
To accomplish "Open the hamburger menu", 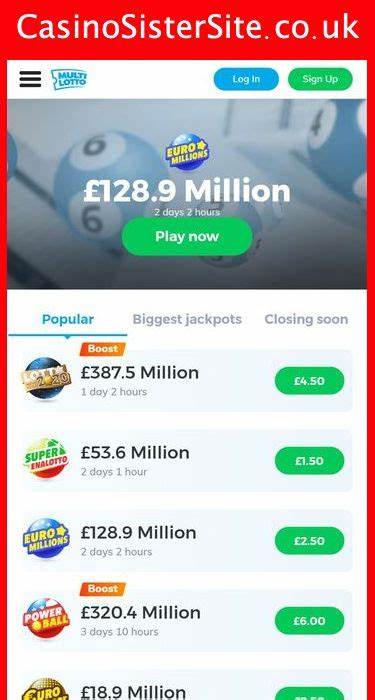I will [x=30, y=79].
